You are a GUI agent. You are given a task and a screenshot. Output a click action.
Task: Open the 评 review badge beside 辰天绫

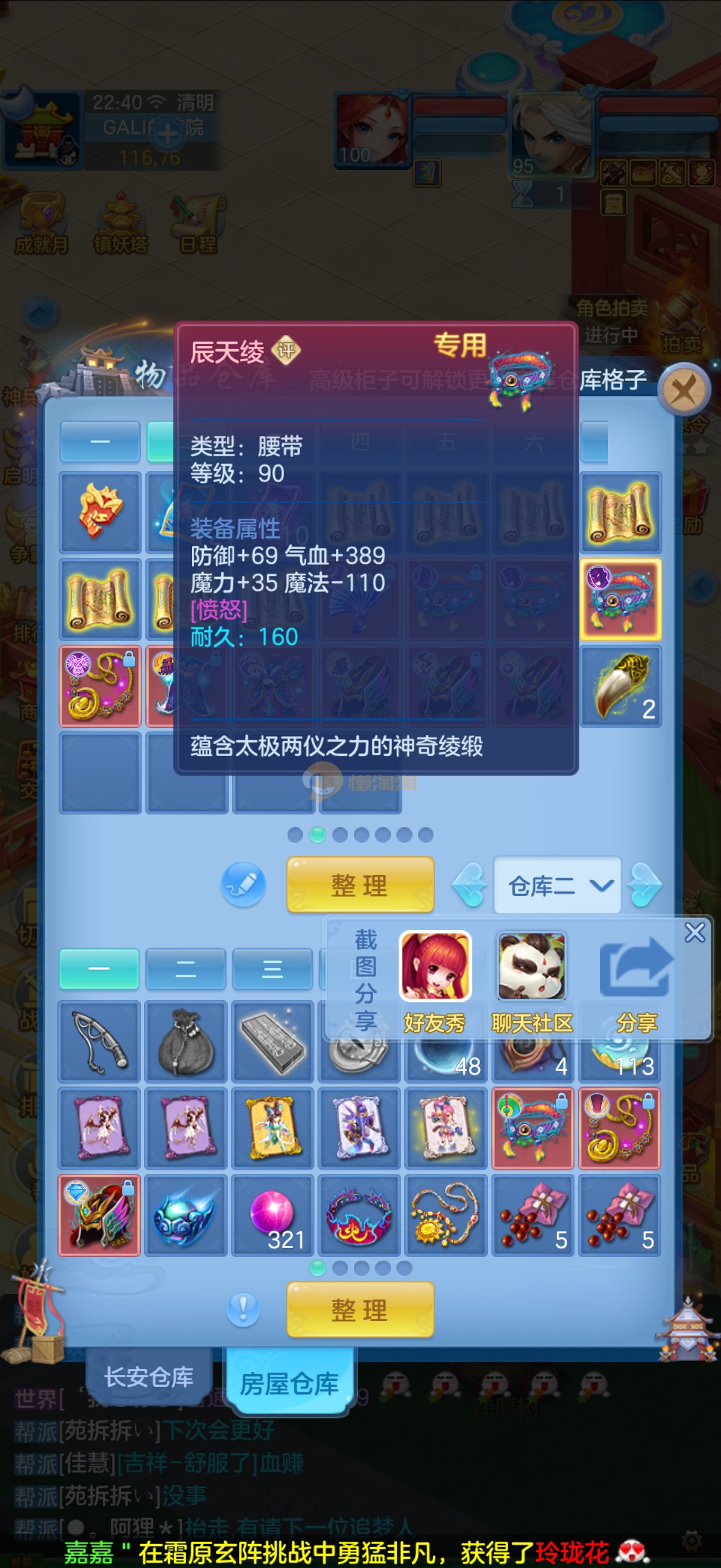click(x=286, y=350)
